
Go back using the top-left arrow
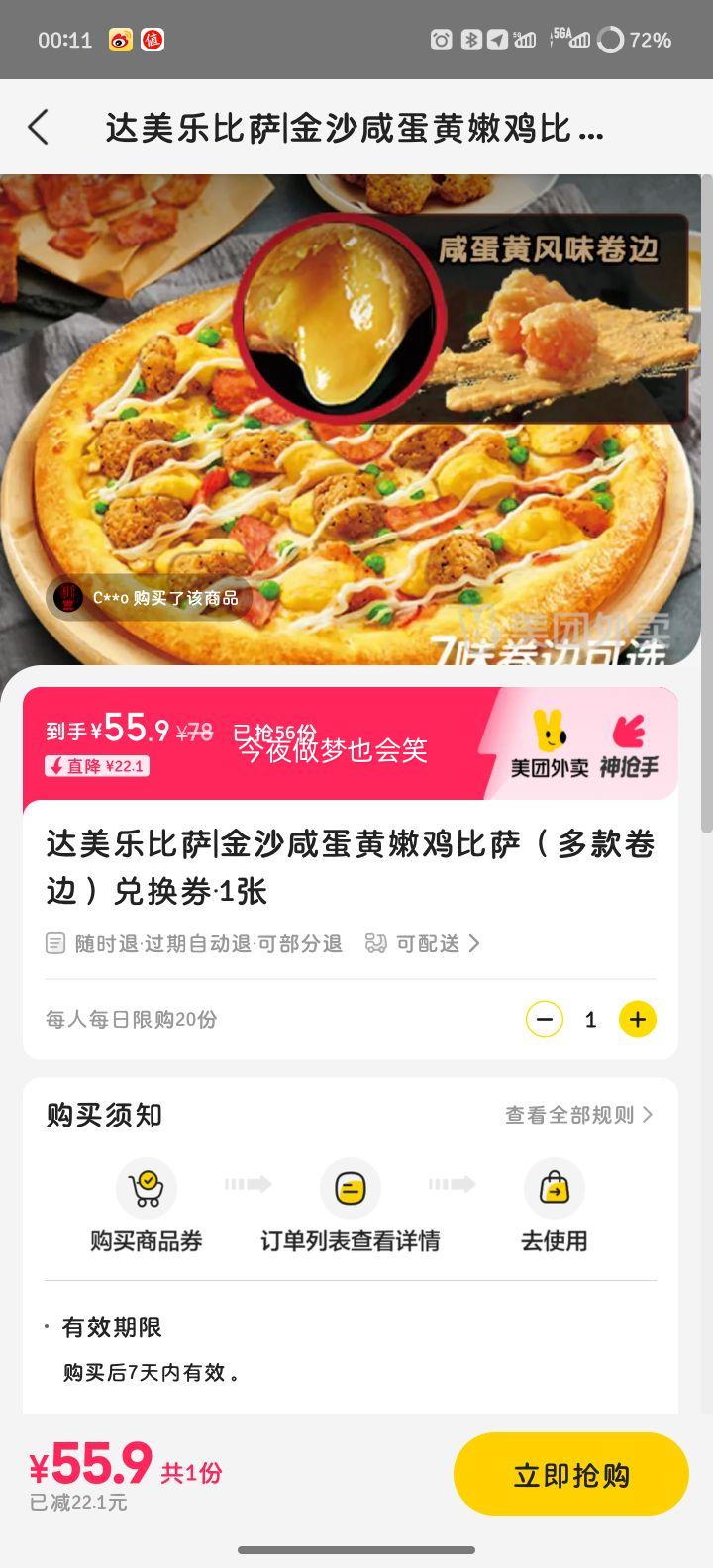39,128
